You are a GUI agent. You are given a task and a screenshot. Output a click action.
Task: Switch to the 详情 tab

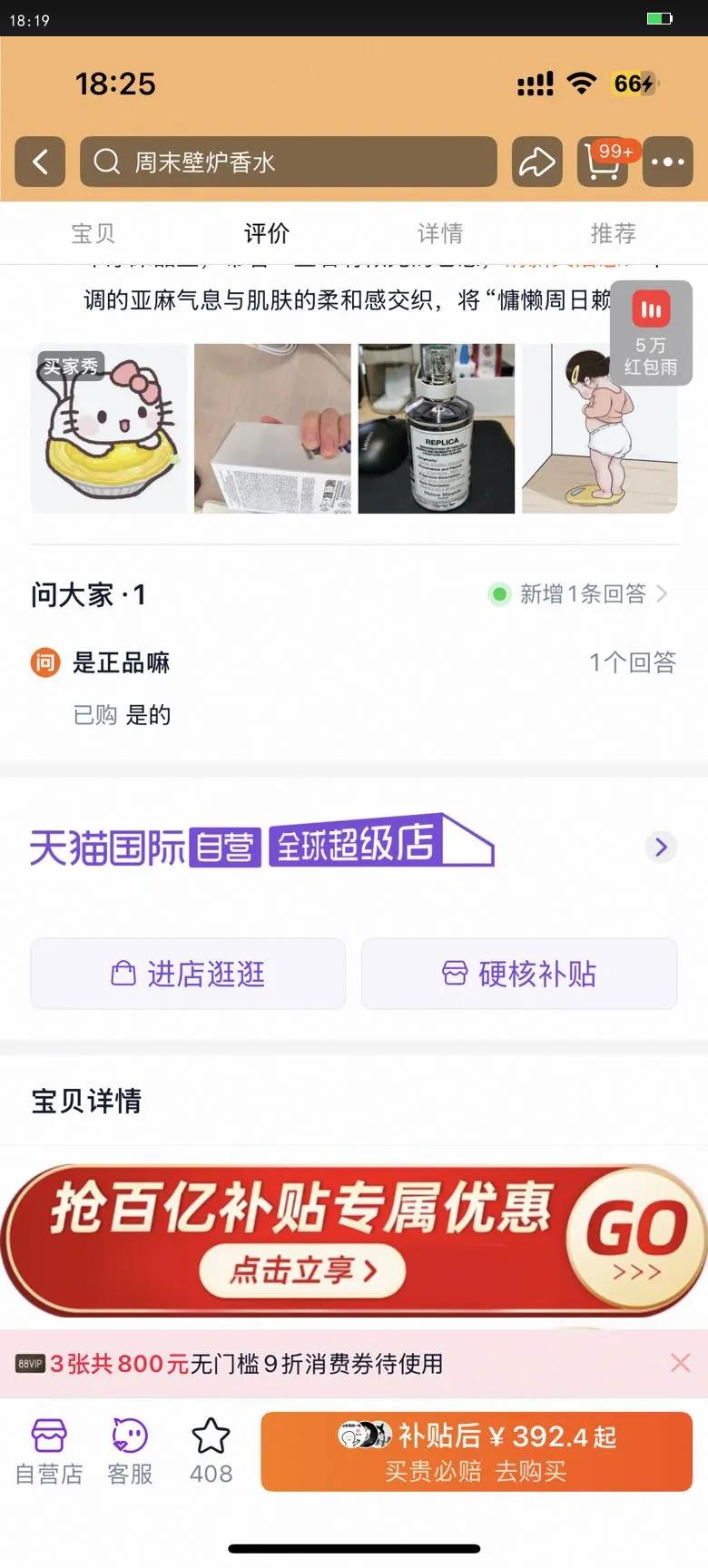(439, 233)
